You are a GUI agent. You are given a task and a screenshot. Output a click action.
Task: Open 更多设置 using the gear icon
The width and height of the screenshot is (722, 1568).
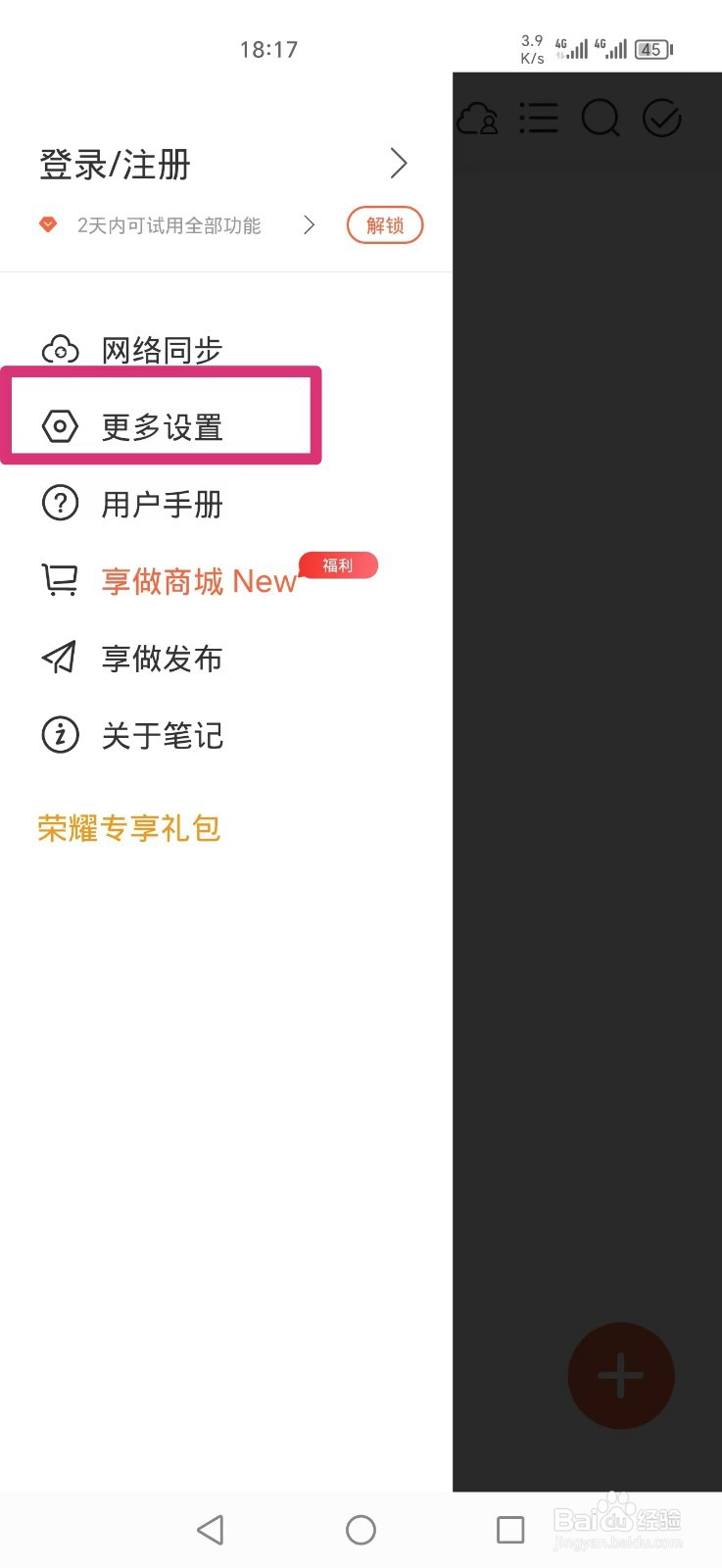pos(60,426)
